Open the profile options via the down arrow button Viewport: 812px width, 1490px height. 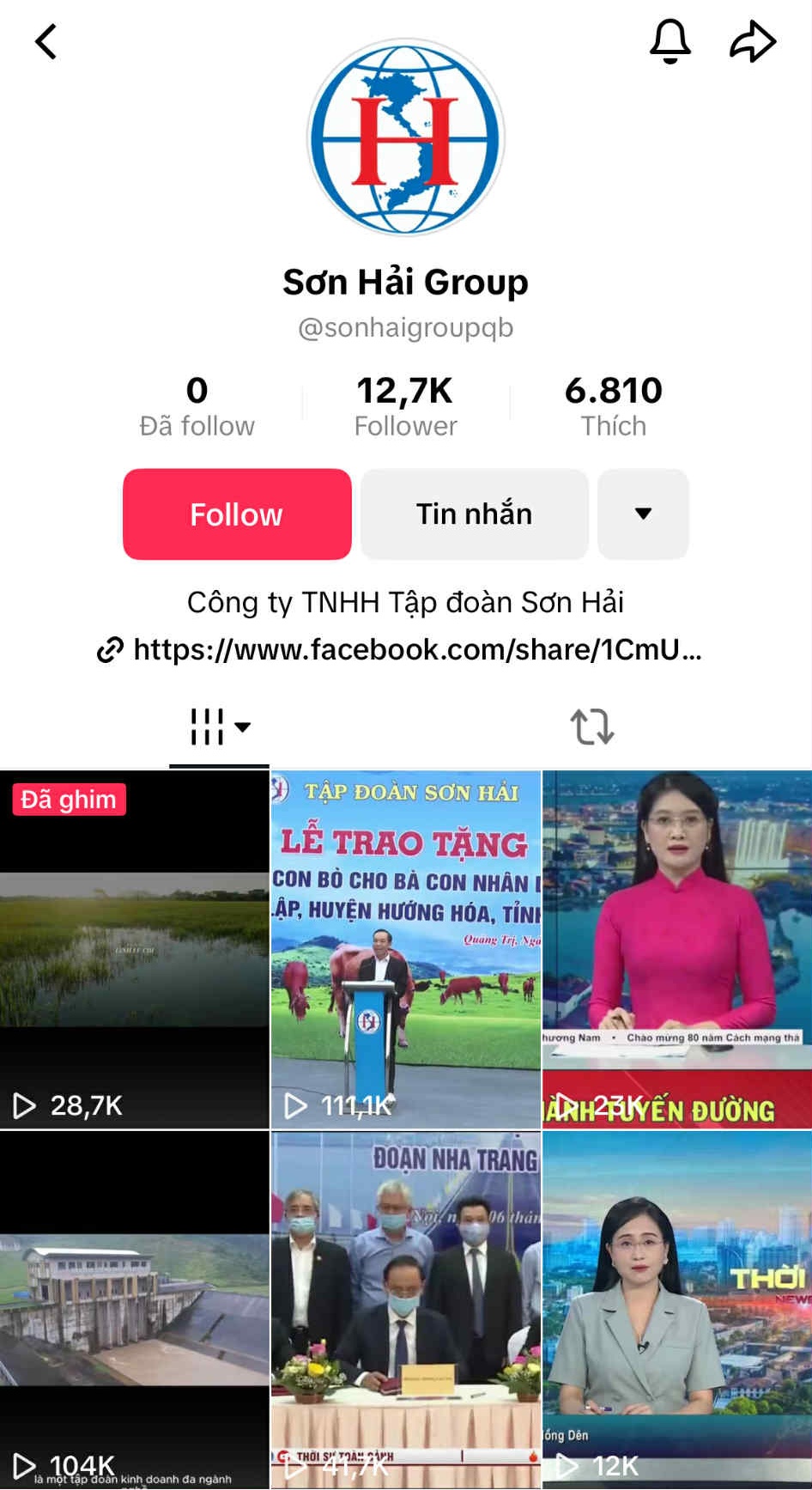point(643,514)
